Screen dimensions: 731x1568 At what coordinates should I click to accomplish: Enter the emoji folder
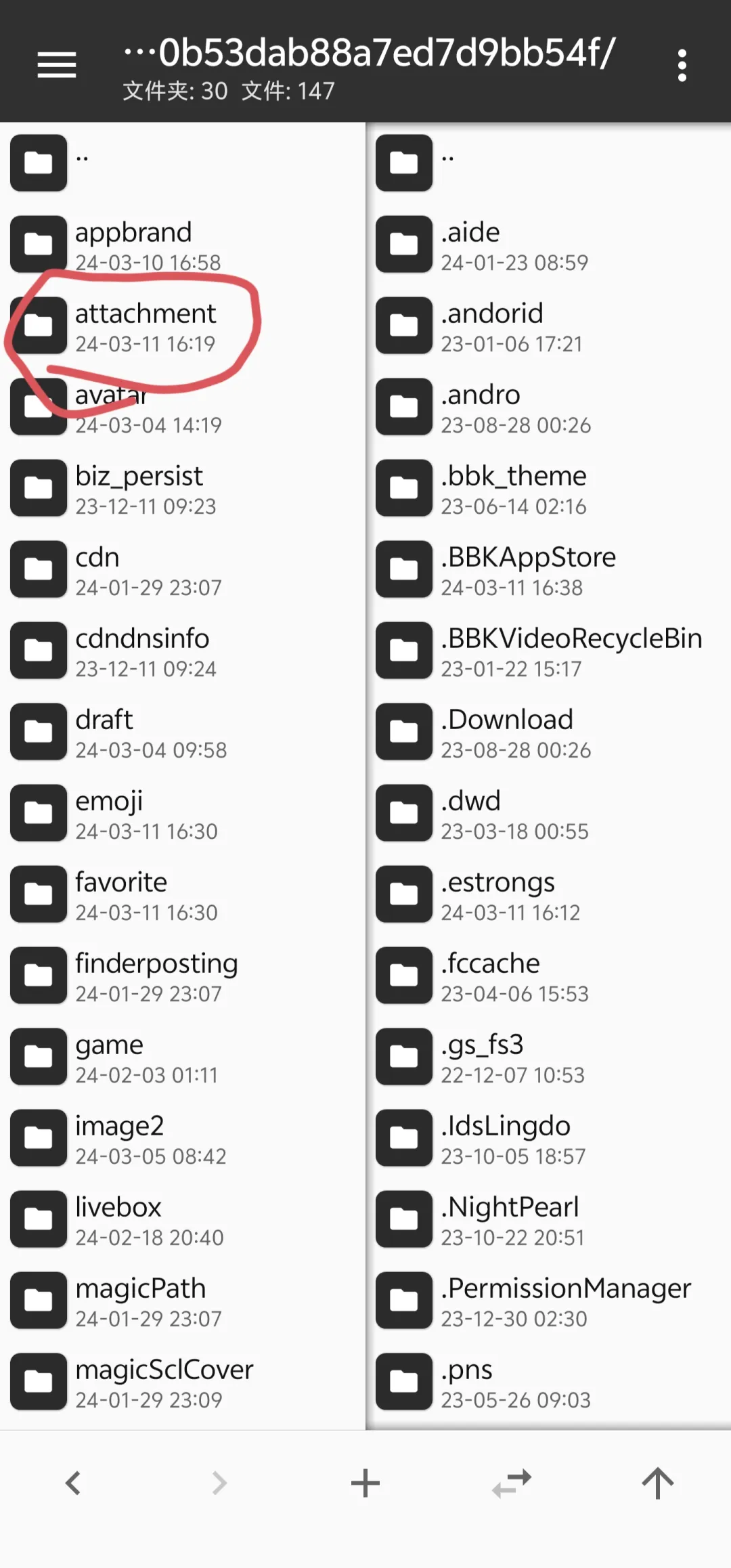click(183, 813)
